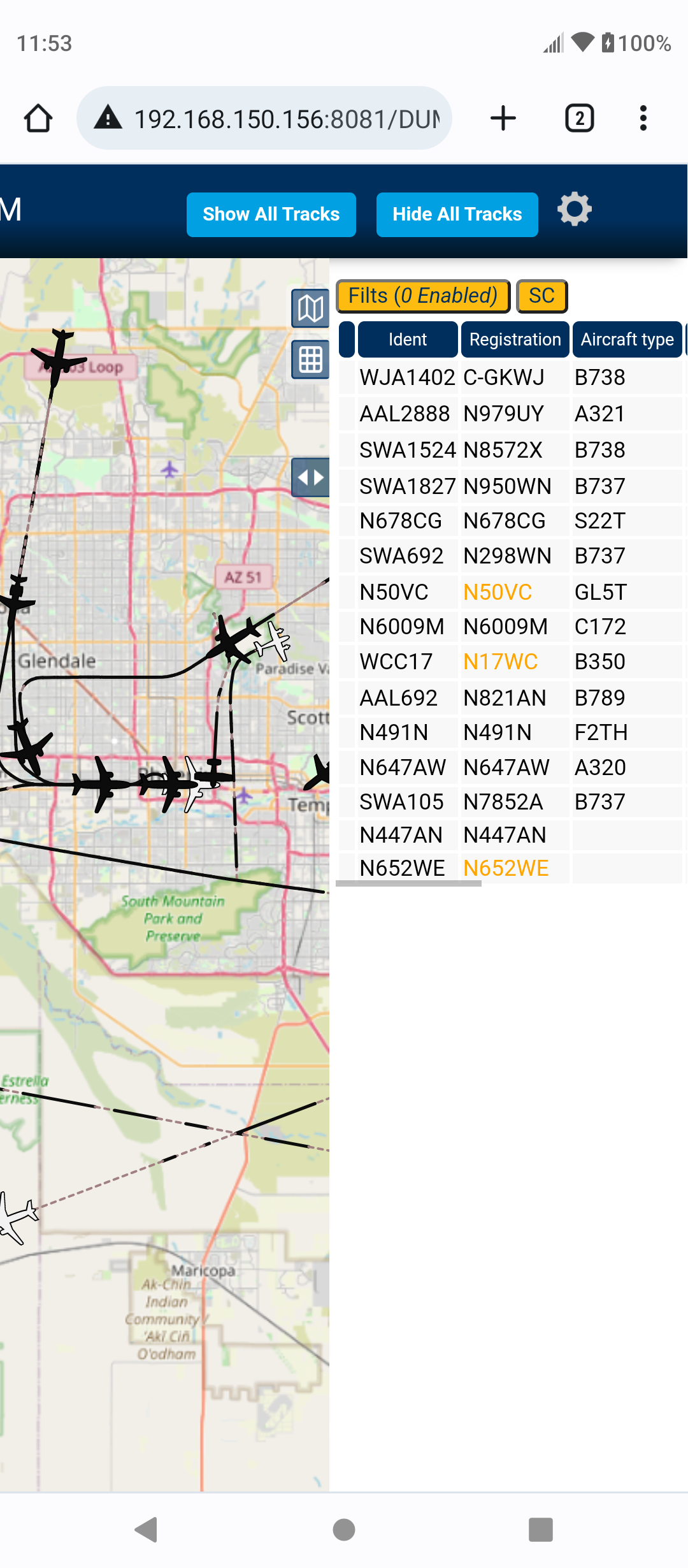
Task: Tap the SC button
Action: click(x=541, y=296)
